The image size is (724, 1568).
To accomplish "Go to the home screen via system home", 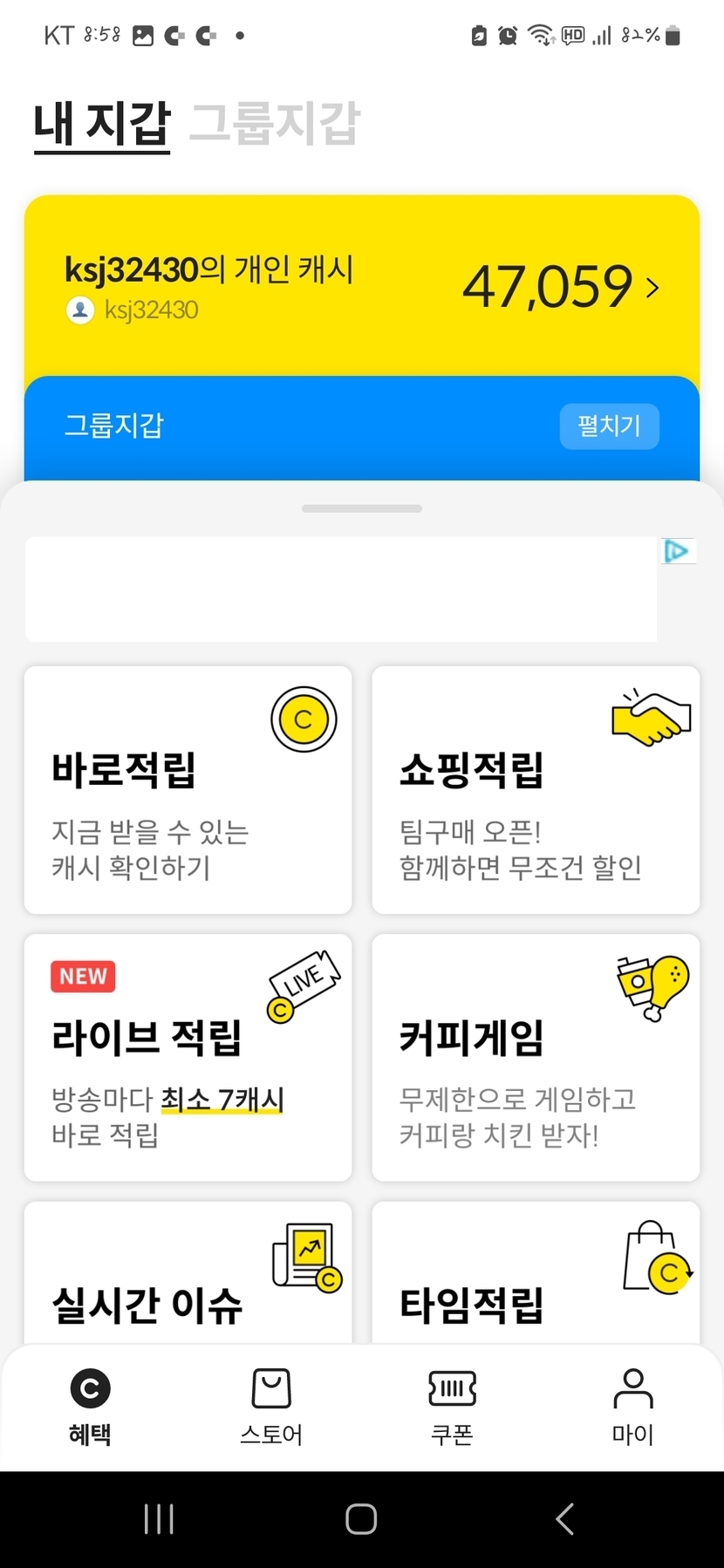I will point(361,1519).
